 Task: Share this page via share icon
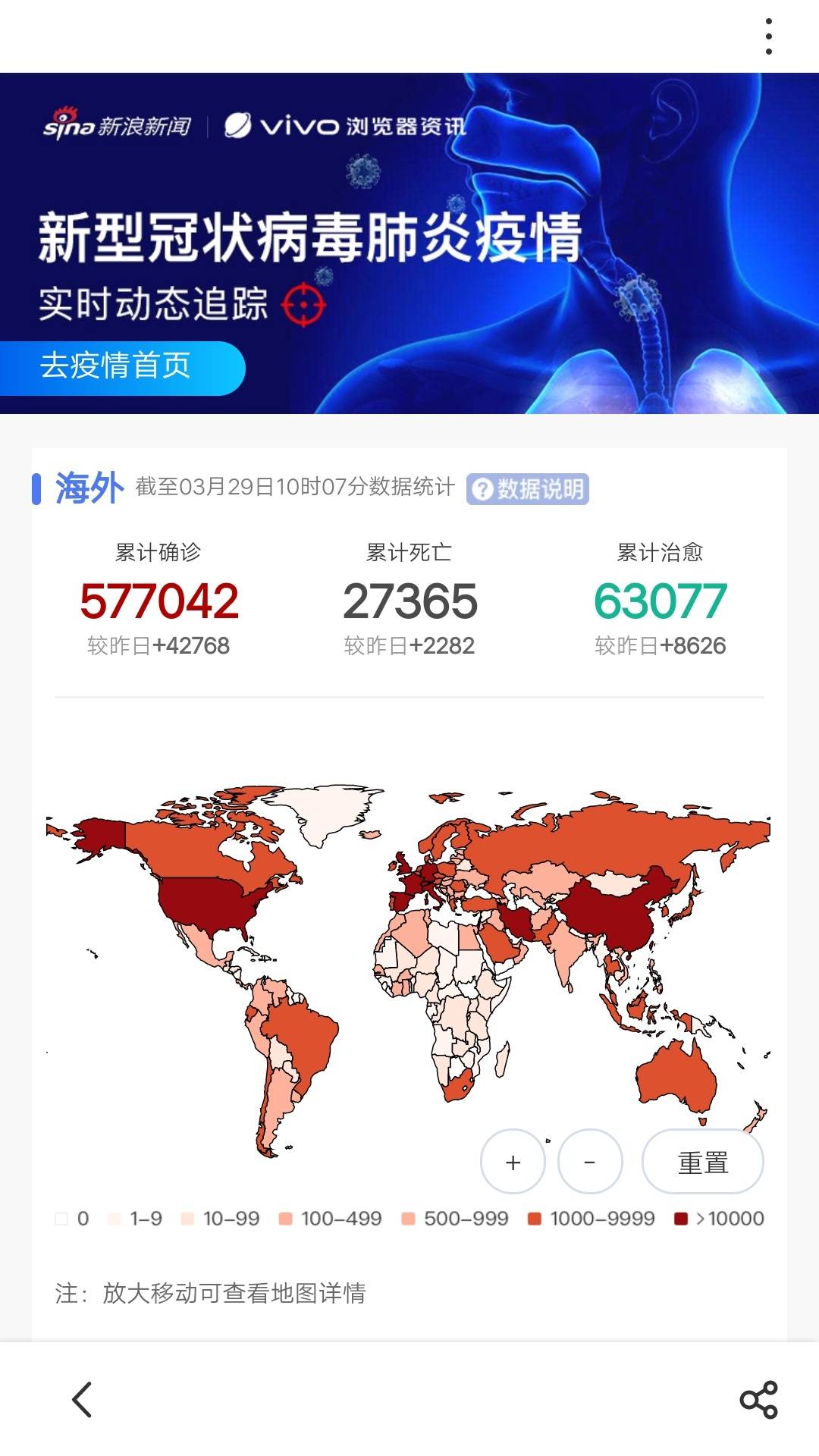(759, 1399)
